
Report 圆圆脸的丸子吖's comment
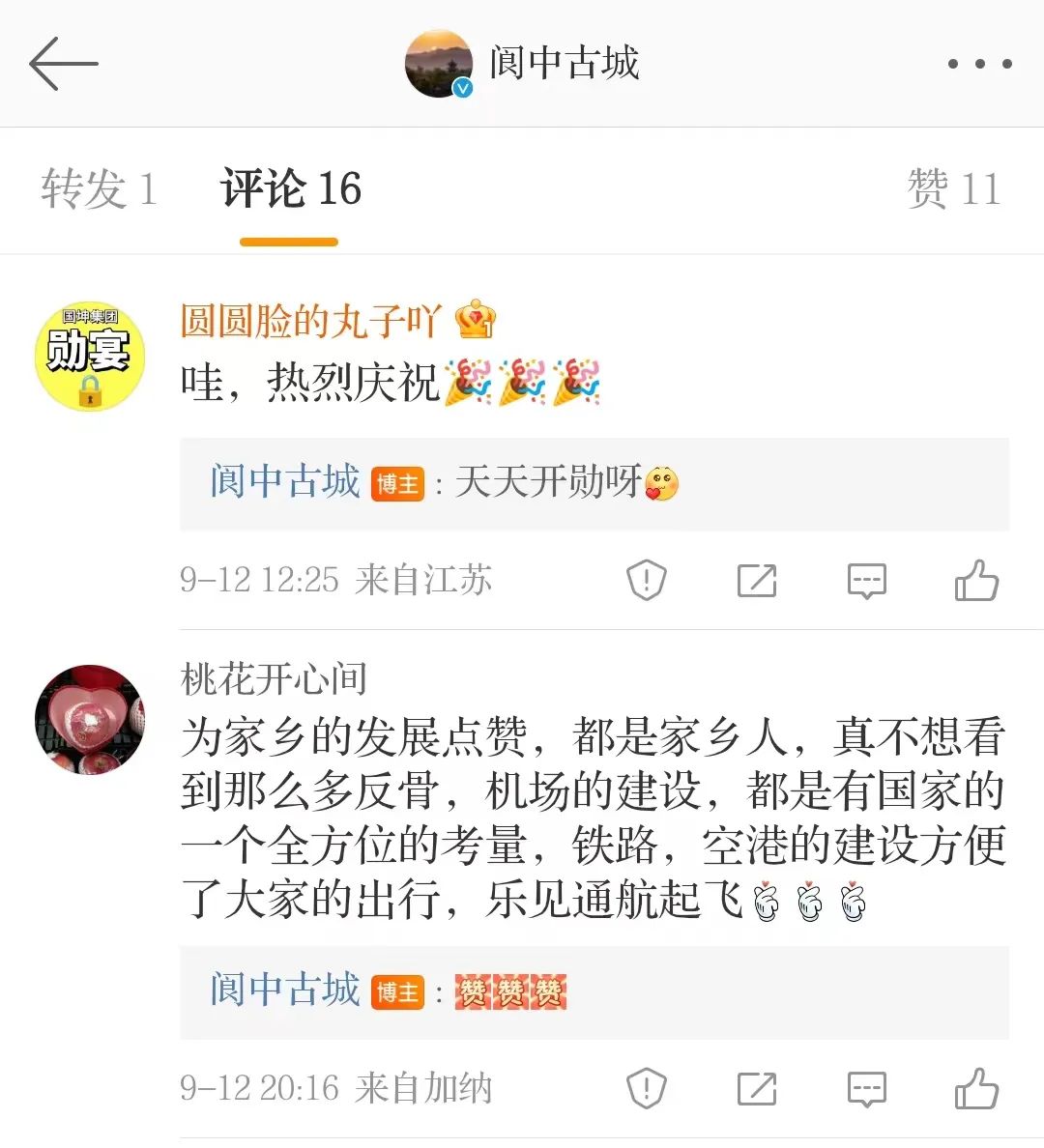tap(646, 581)
